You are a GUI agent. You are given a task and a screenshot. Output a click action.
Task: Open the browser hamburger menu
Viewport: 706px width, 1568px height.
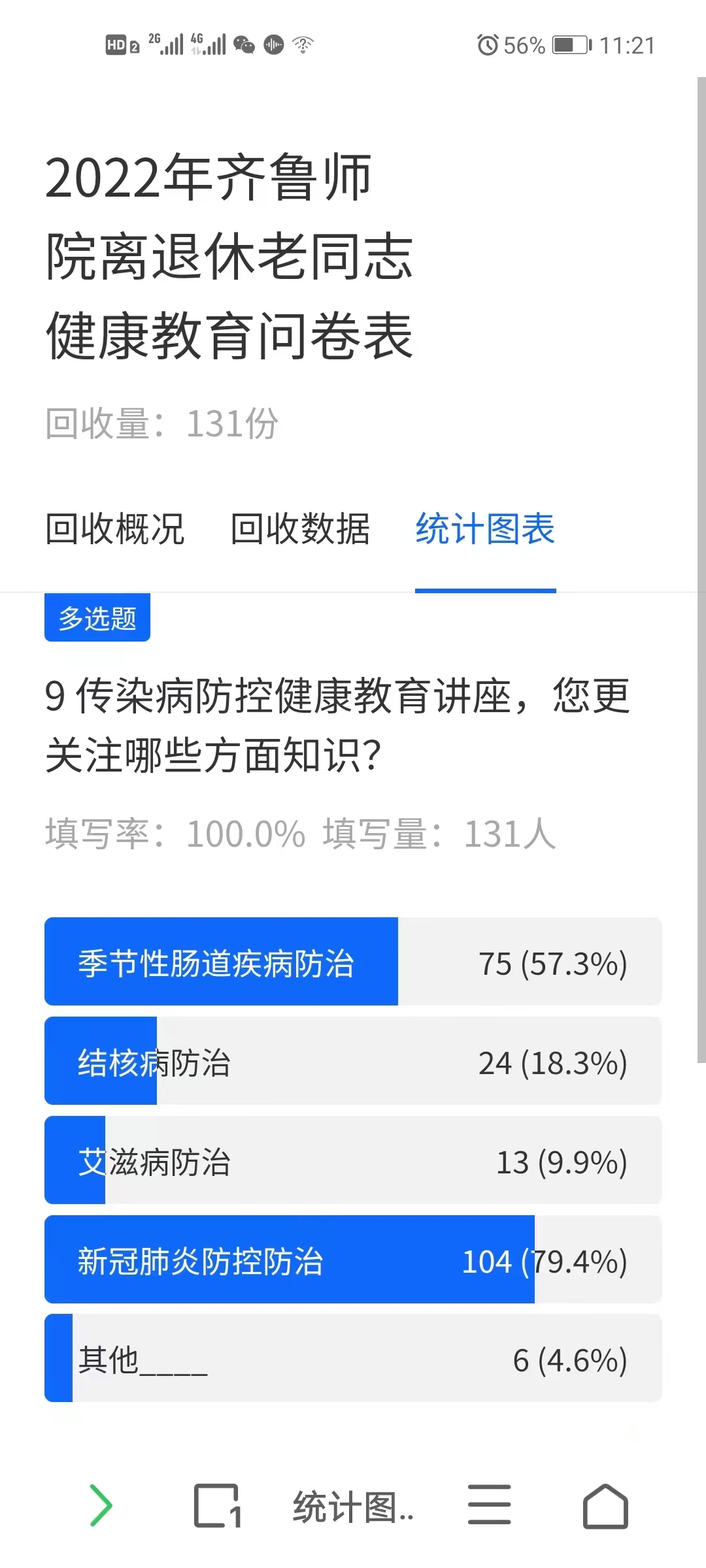489,1505
